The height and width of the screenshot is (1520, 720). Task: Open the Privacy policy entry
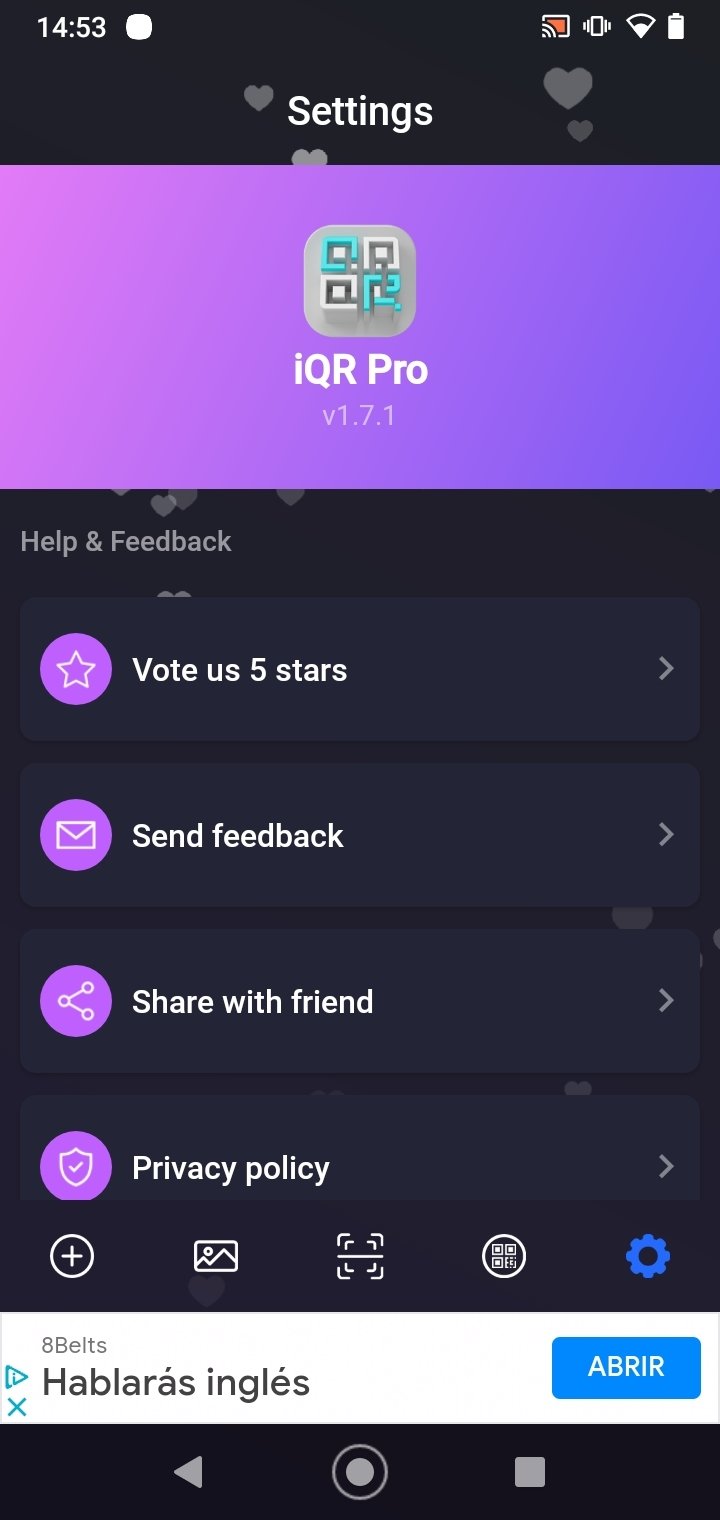360,1160
